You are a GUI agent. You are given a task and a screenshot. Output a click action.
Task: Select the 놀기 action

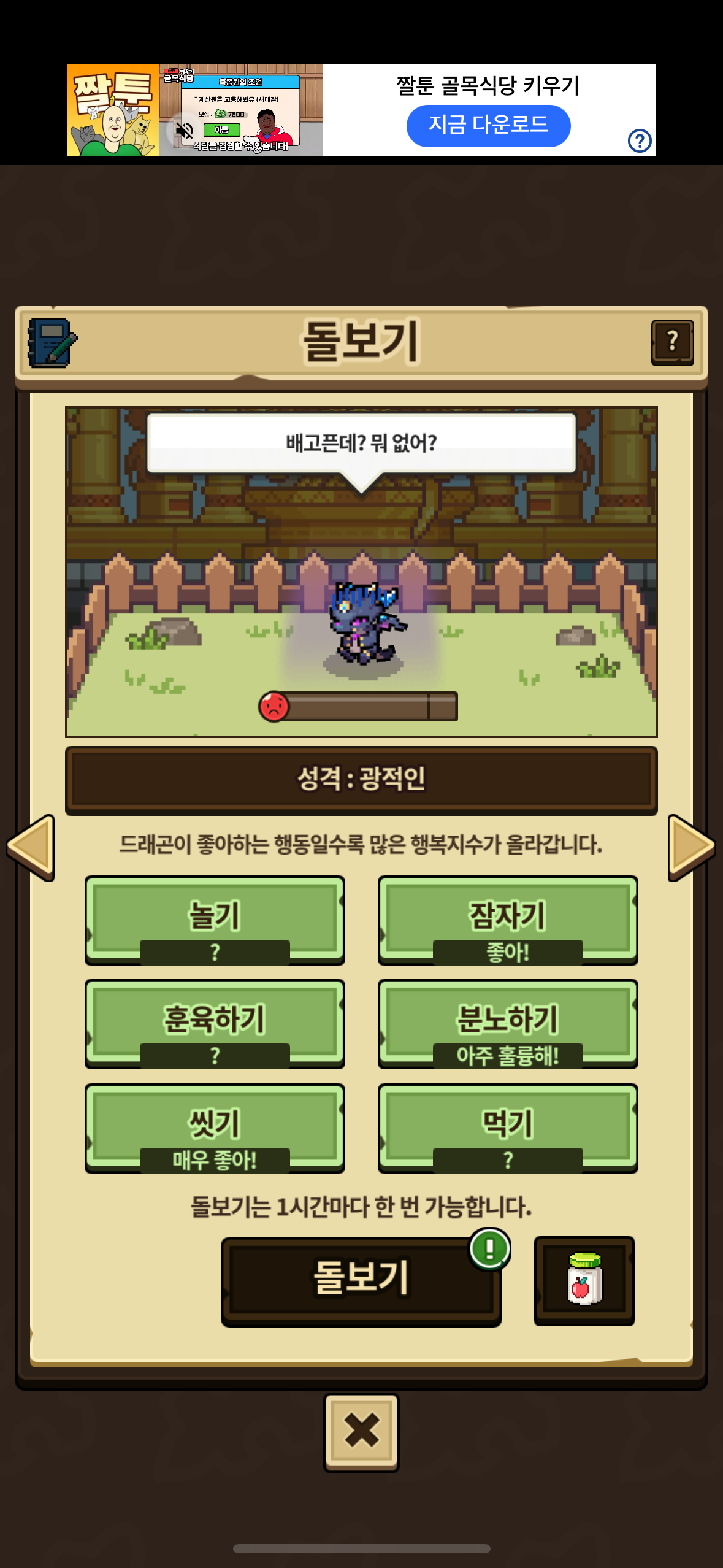click(x=215, y=919)
